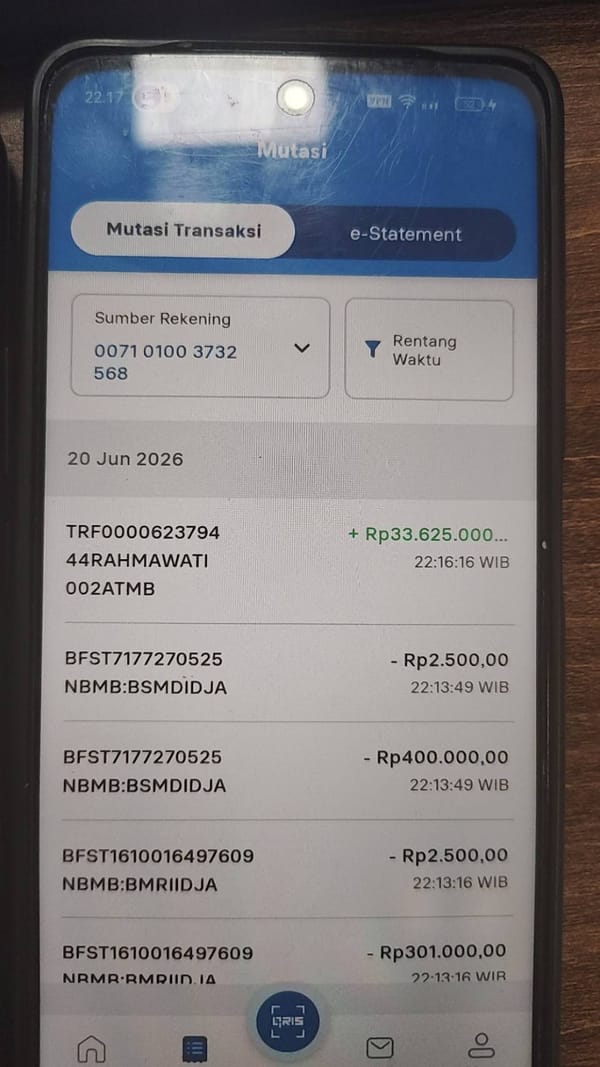The width and height of the screenshot is (600, 1067).
Task: Open the Rp400.000,00 BSMDIDJA transaction
Action: click(x=286, y=771)
